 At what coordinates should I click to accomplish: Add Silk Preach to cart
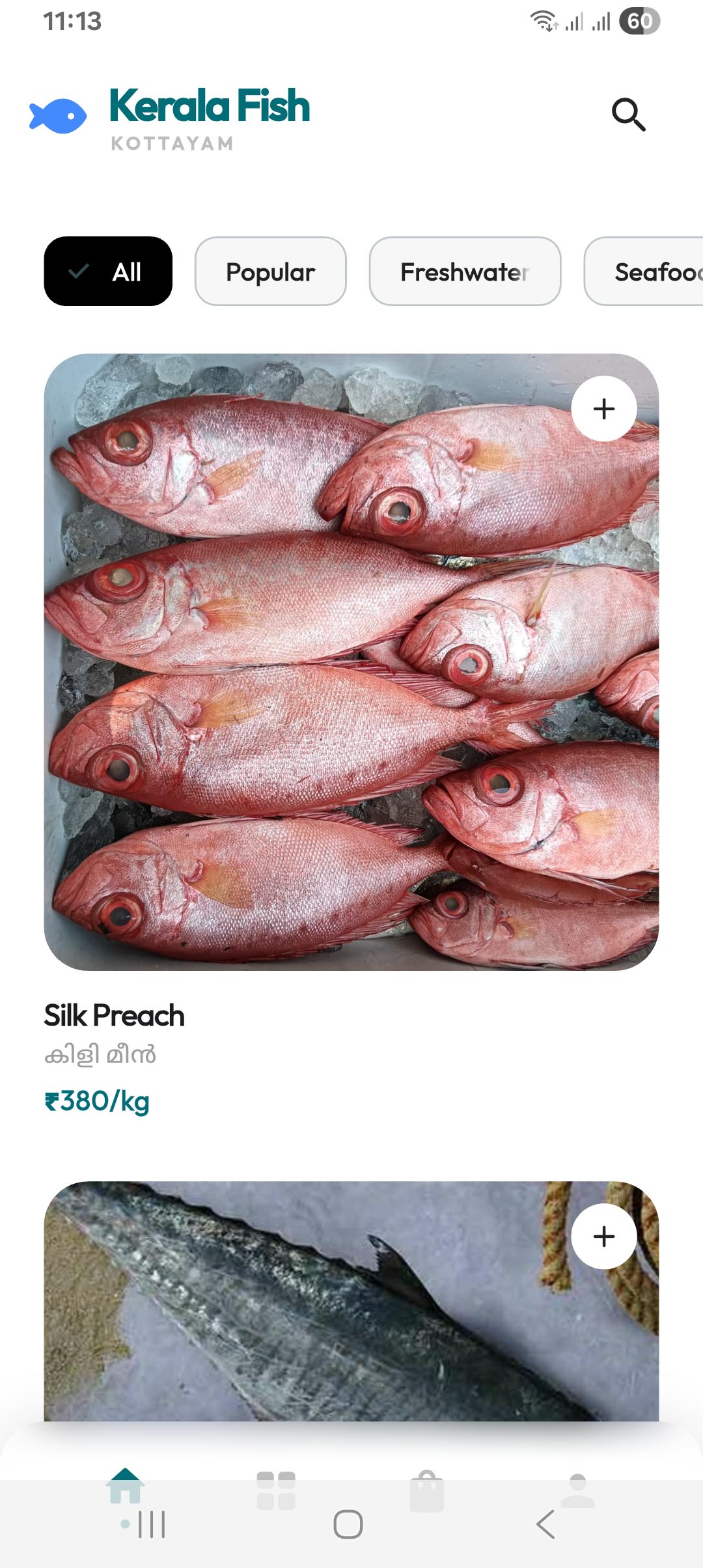click(604, 409)
